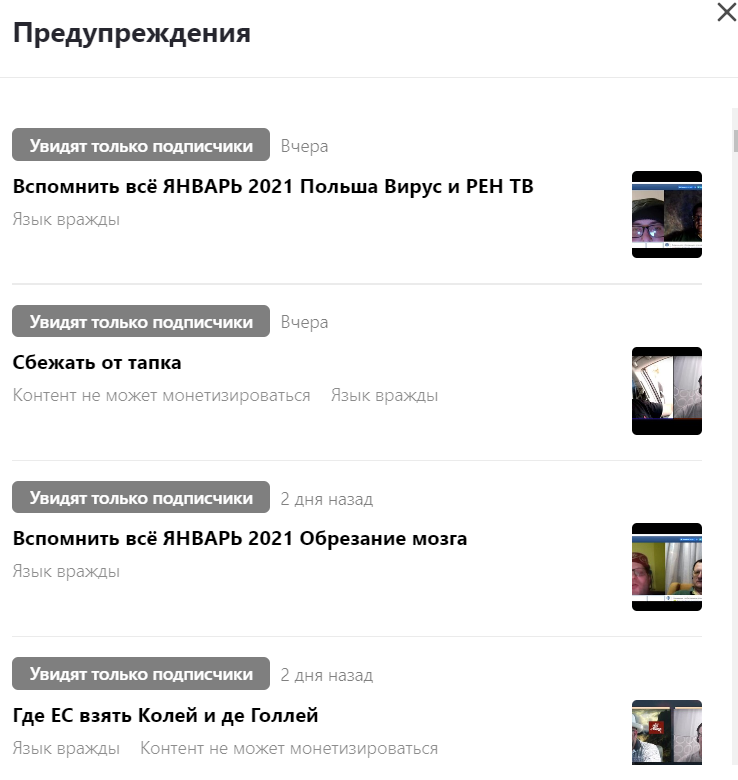The height and width of the screenshot is (780, 738).
Task: Open Где ЕС взять Колей и де Голлей
Action: pyautogui.click(x=165, y=716)
